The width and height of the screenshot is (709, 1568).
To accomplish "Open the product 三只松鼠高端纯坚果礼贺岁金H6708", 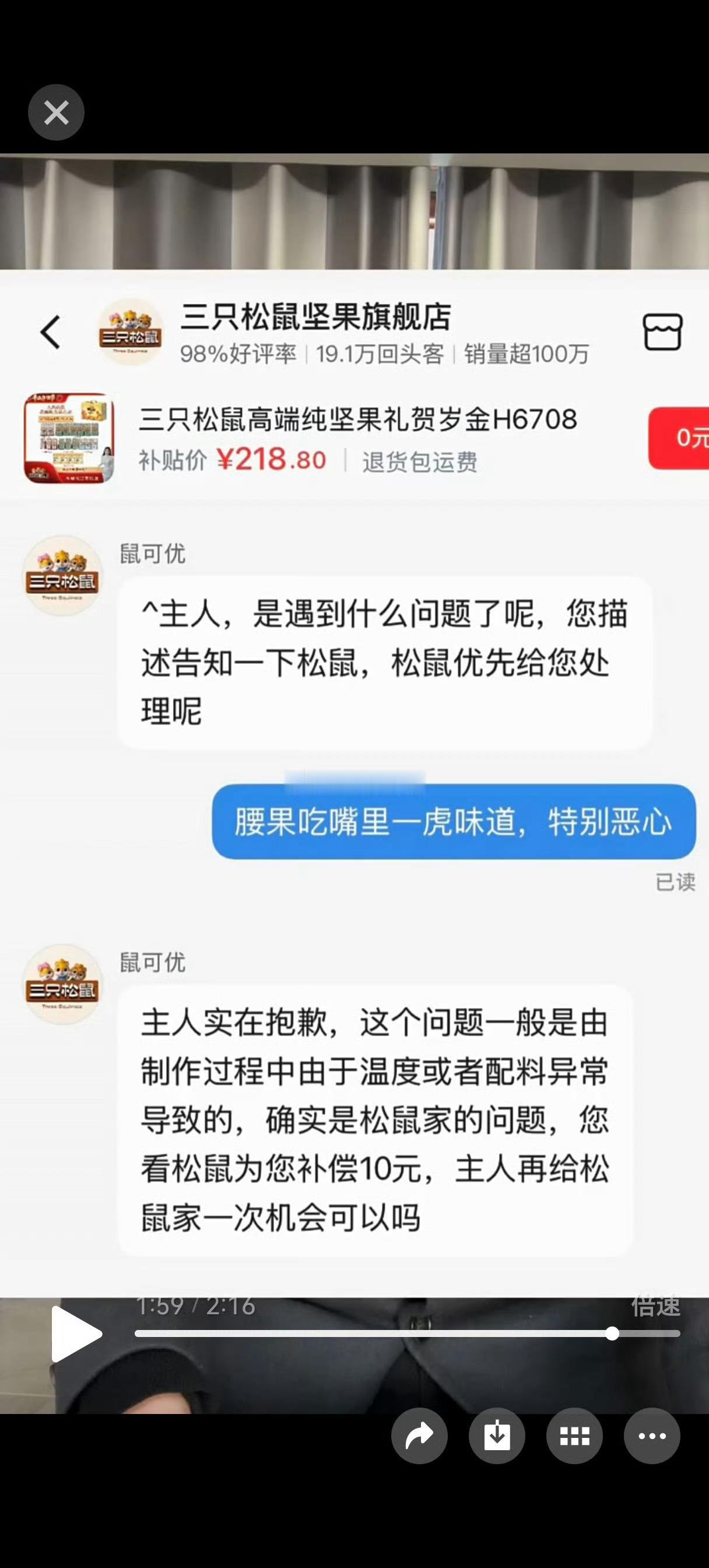I will (359, 419).
